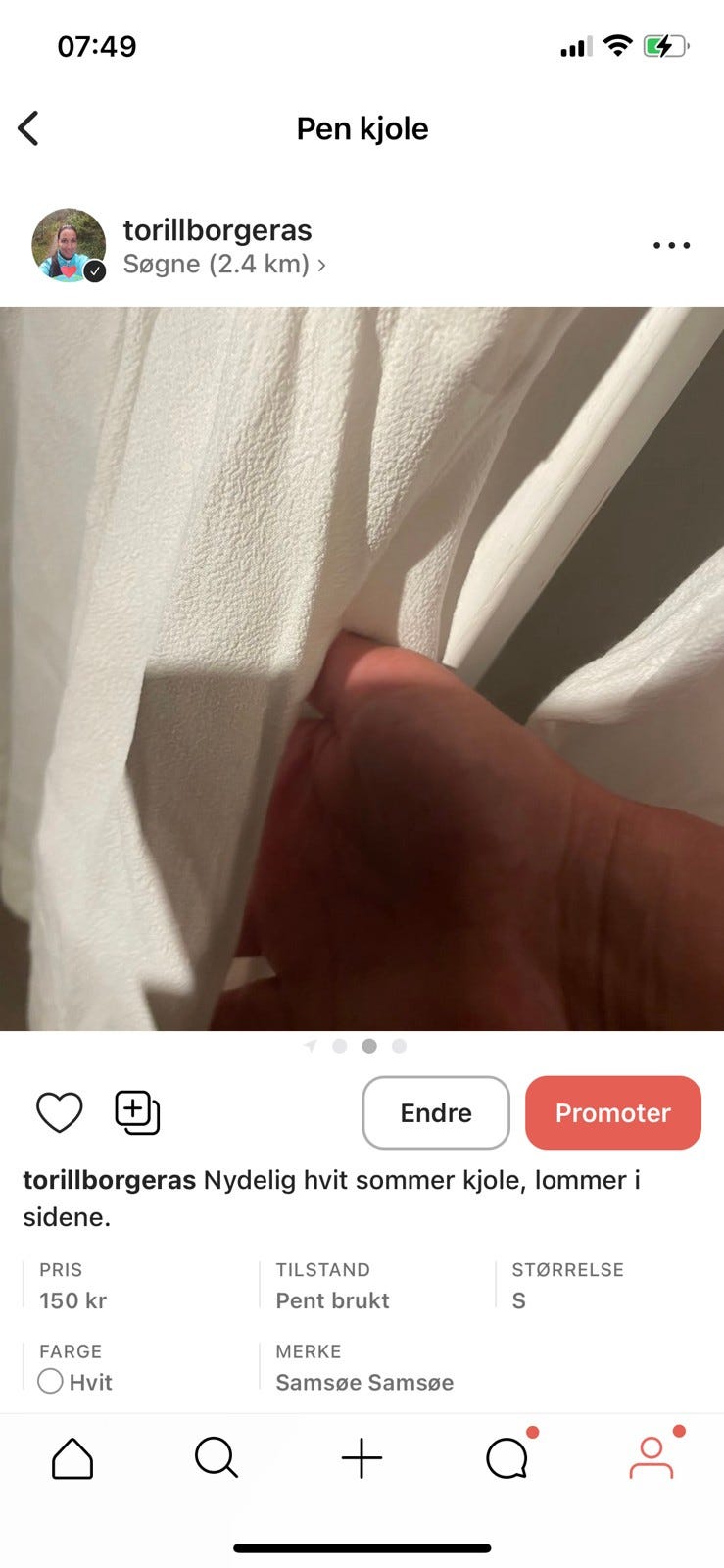Image resolution: width=724 pixels, height=1568 pixels.
Task: Click the save to collection icon
Action: [x=135, y=1112]
